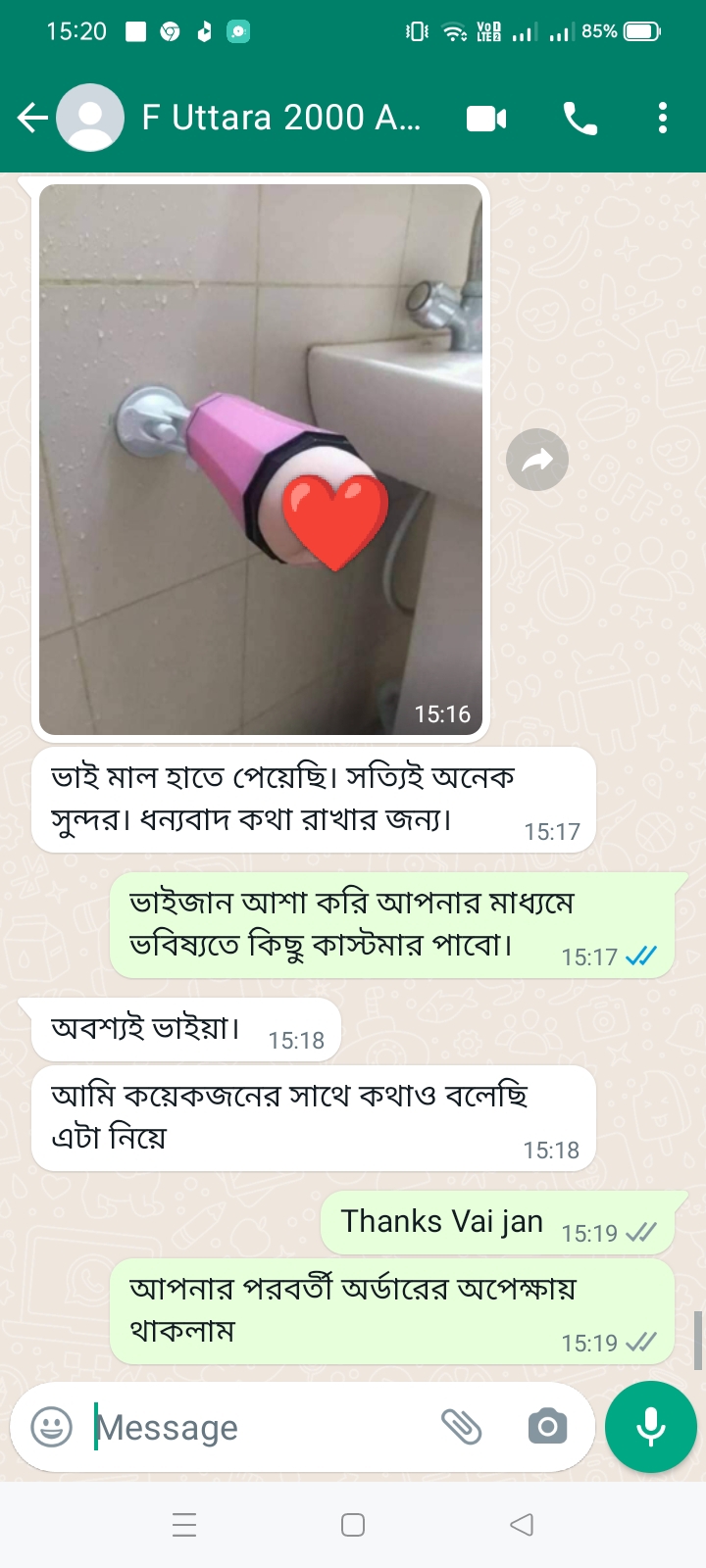Tap the voice message microphone button

click(650, 1427)
